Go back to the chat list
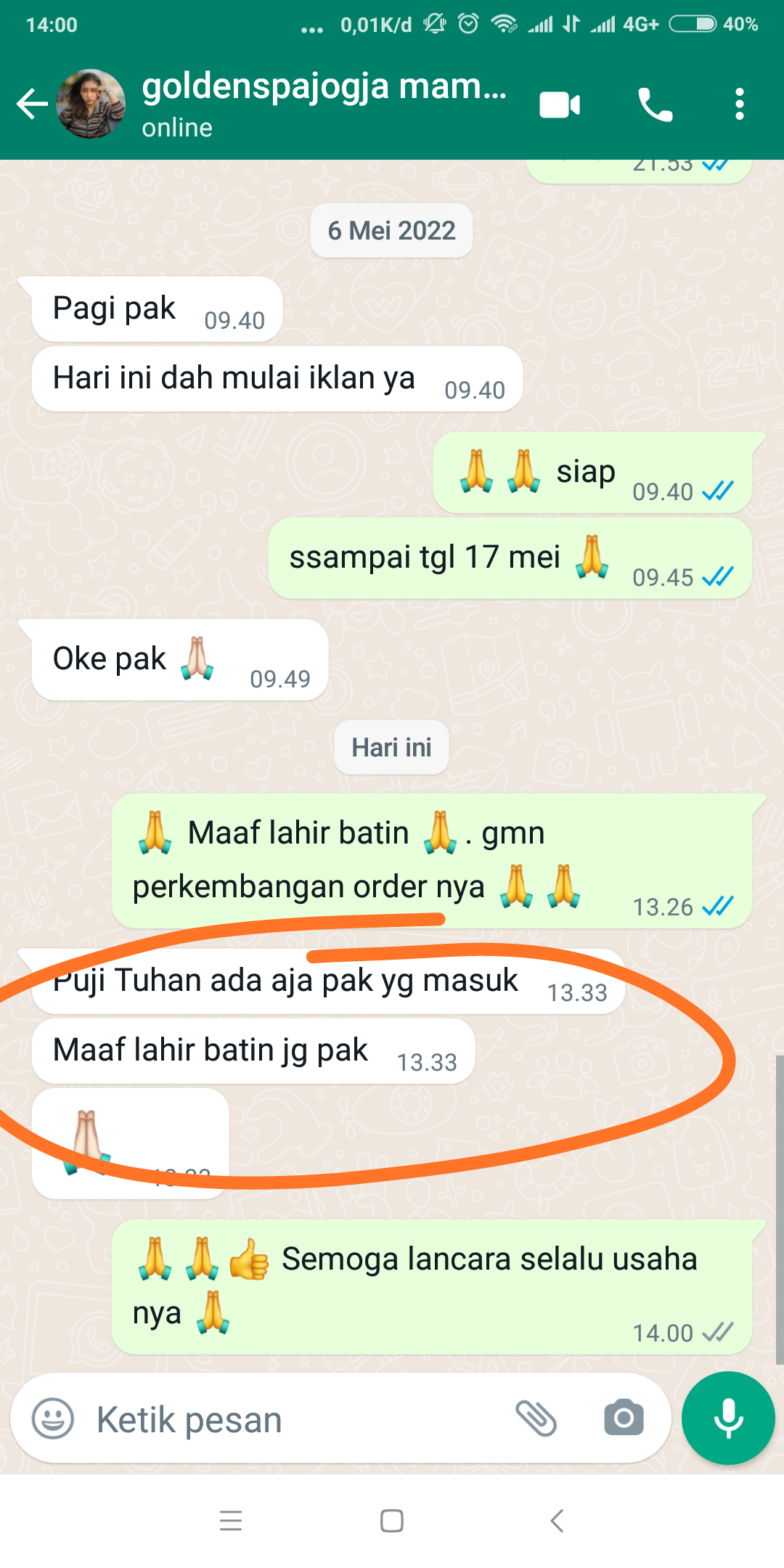The width and height of the screenshot is (784, 1568). tap(32, 105)
